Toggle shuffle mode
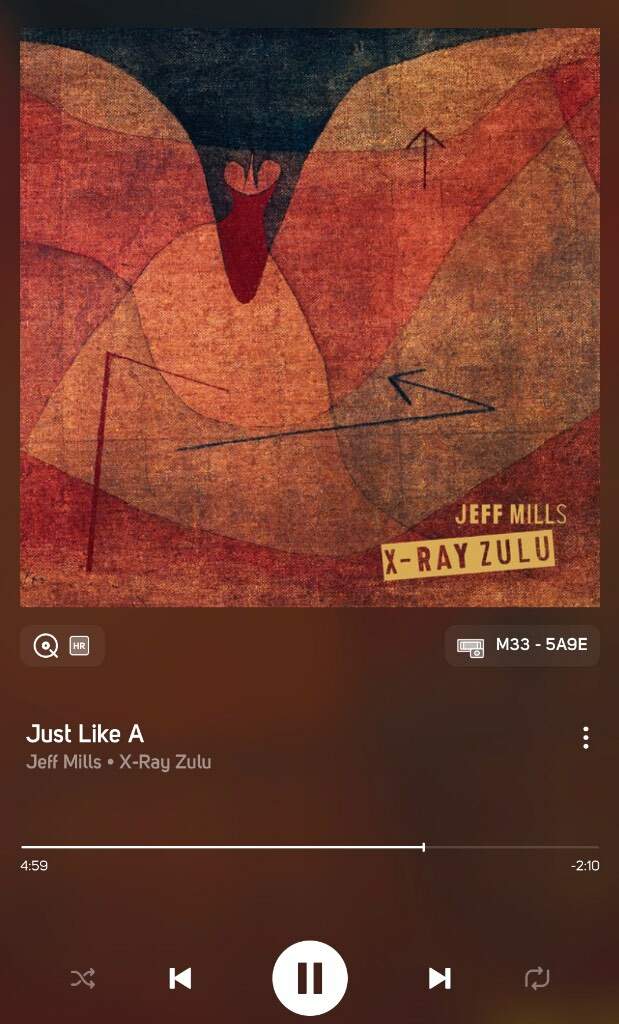The height and width of the screenshot is (1024, 619). pos(82,978)
